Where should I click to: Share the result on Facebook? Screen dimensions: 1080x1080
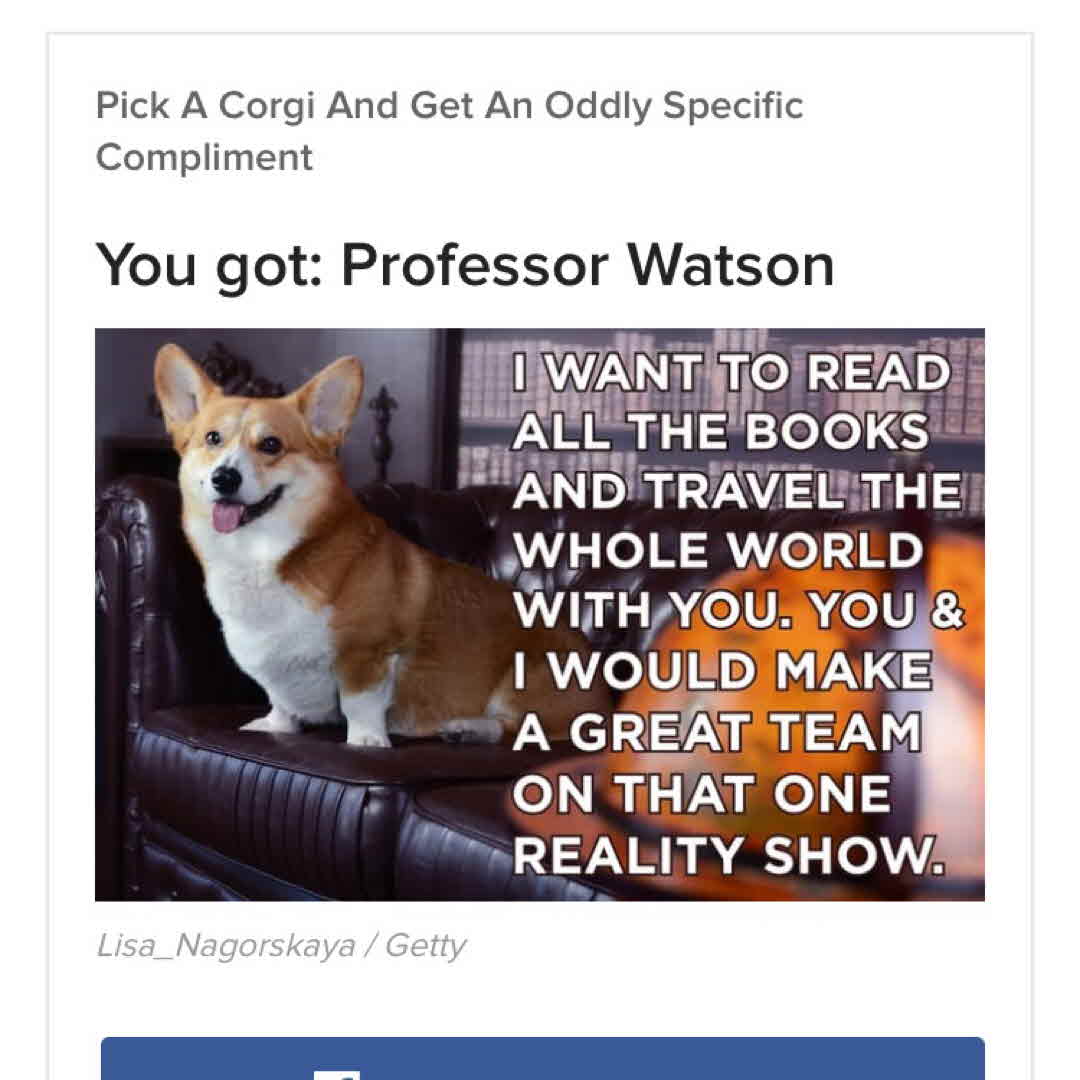tap(542, 1060)
